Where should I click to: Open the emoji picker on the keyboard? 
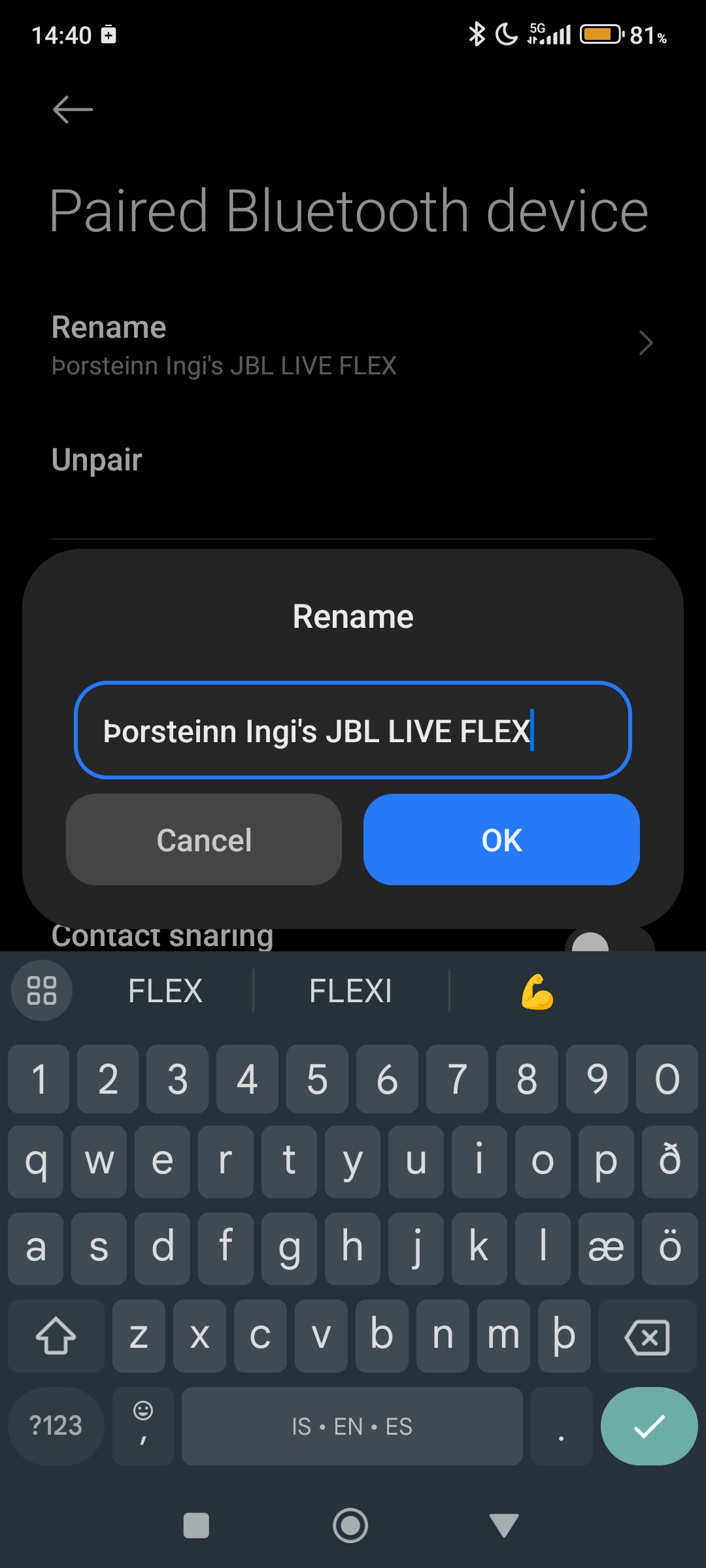pyautogui.click(x=143, y=1426)
